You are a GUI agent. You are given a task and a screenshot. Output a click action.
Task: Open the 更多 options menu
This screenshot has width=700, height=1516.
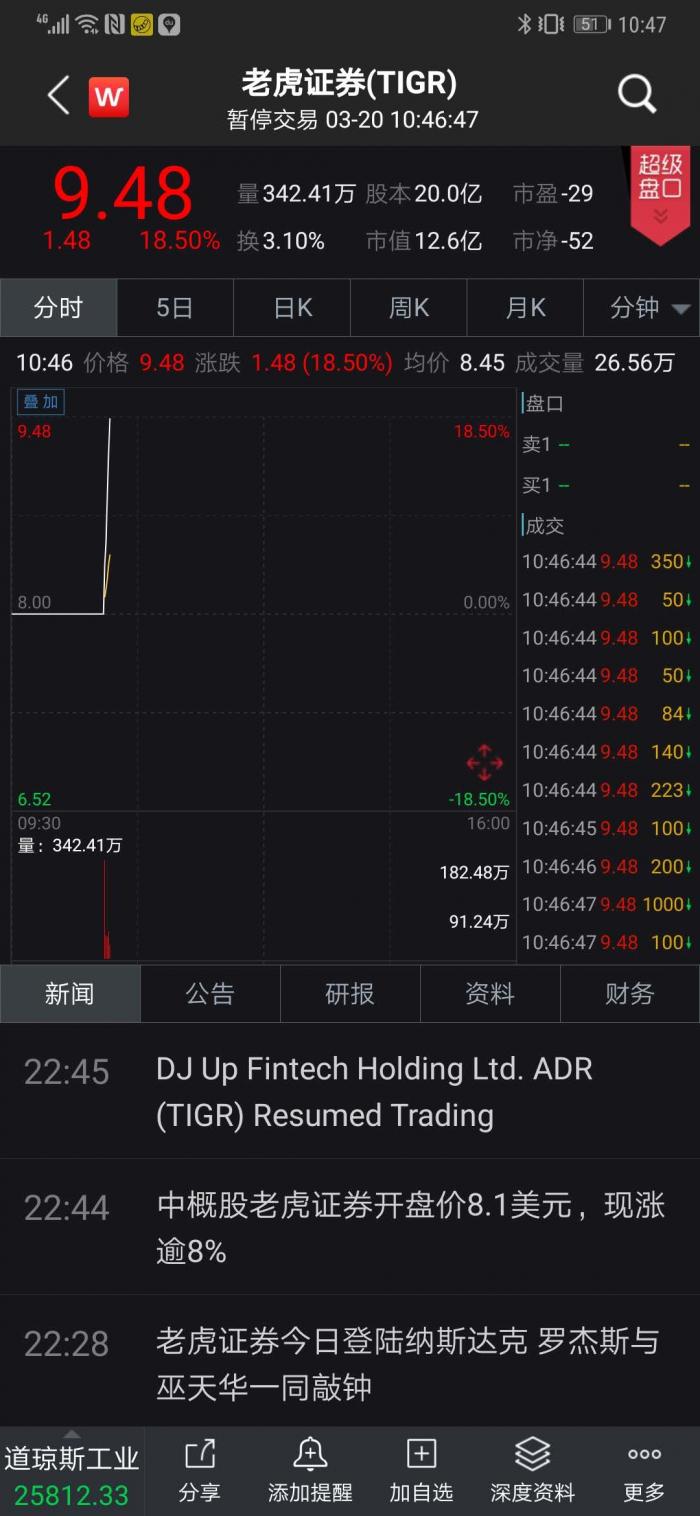pyautogui.click(x=644, y=1471)
